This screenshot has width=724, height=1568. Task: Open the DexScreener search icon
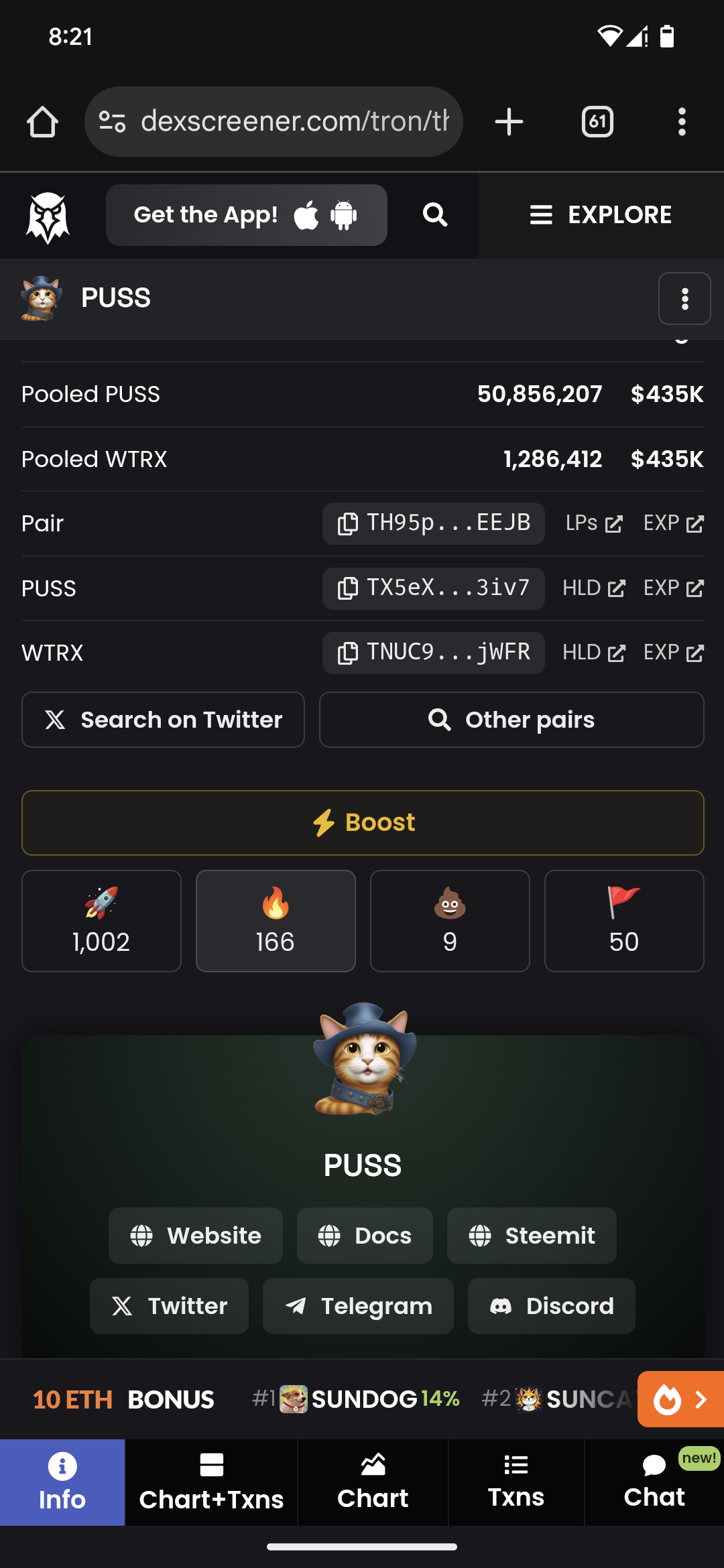coord(435,215)
